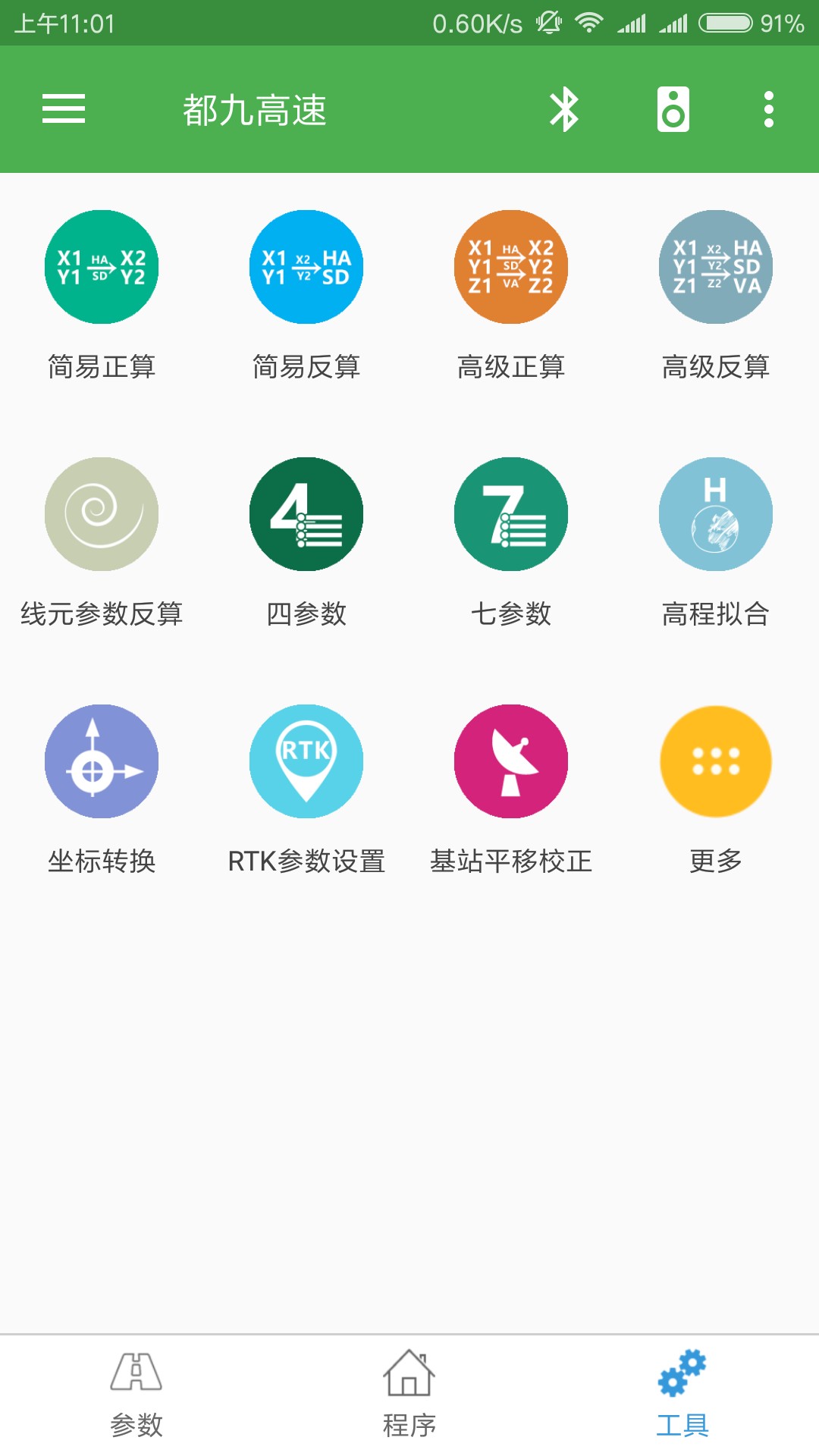This screenshot has height=1456, width=819.
Task: Expand the navigation drawer via hamburger icon
Action: tap(64, 108)
